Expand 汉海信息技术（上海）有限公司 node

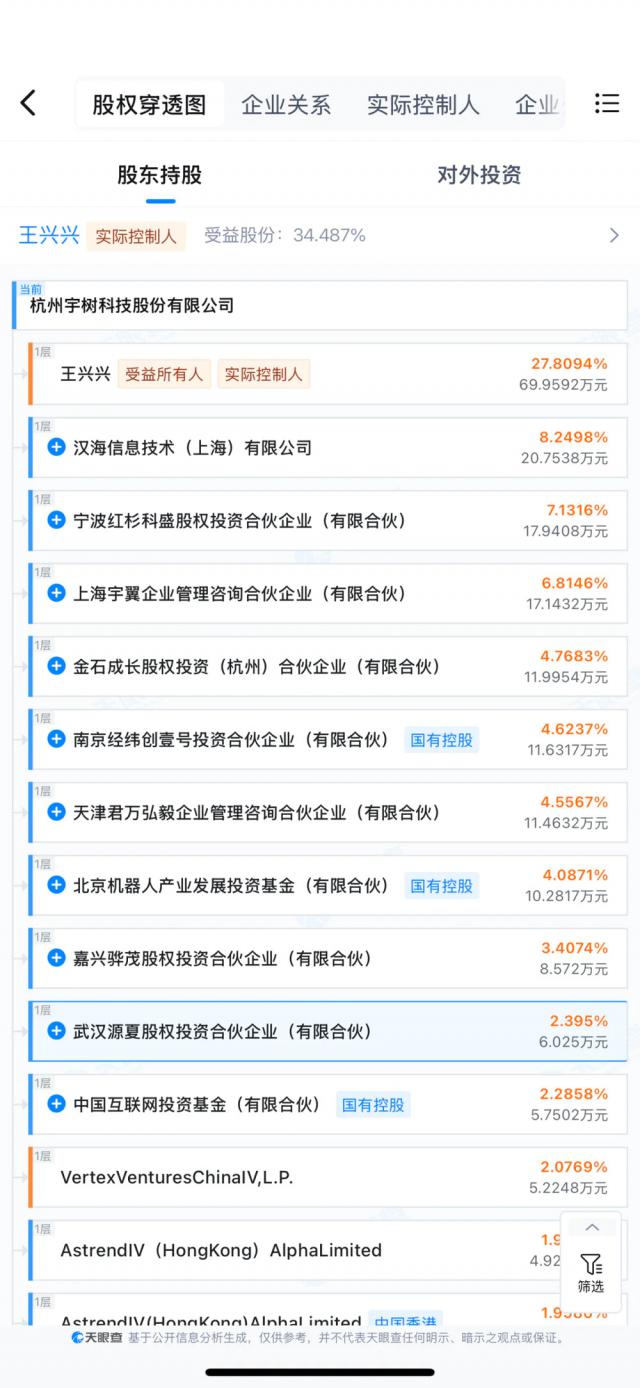(x=57, y=447)
